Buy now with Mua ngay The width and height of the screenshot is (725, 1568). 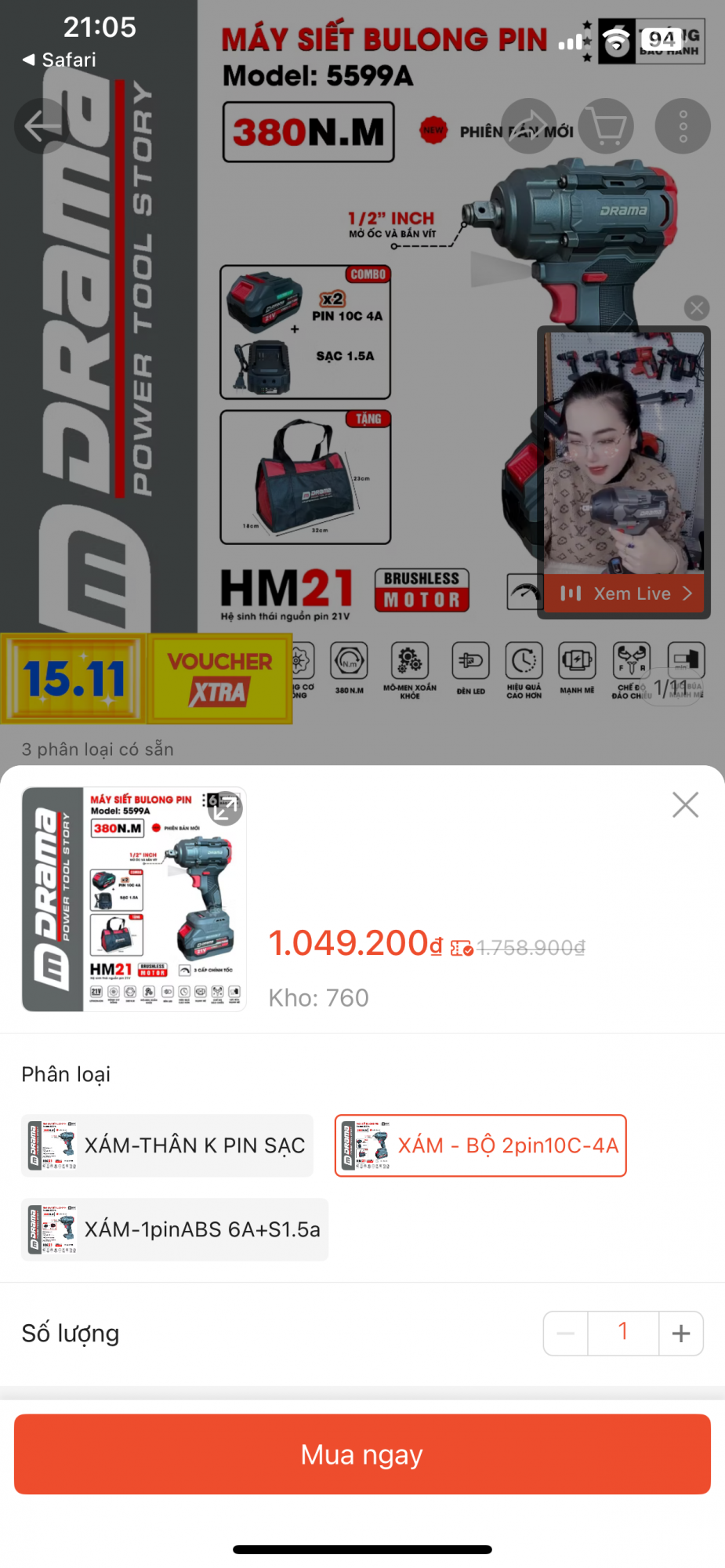362,1454
